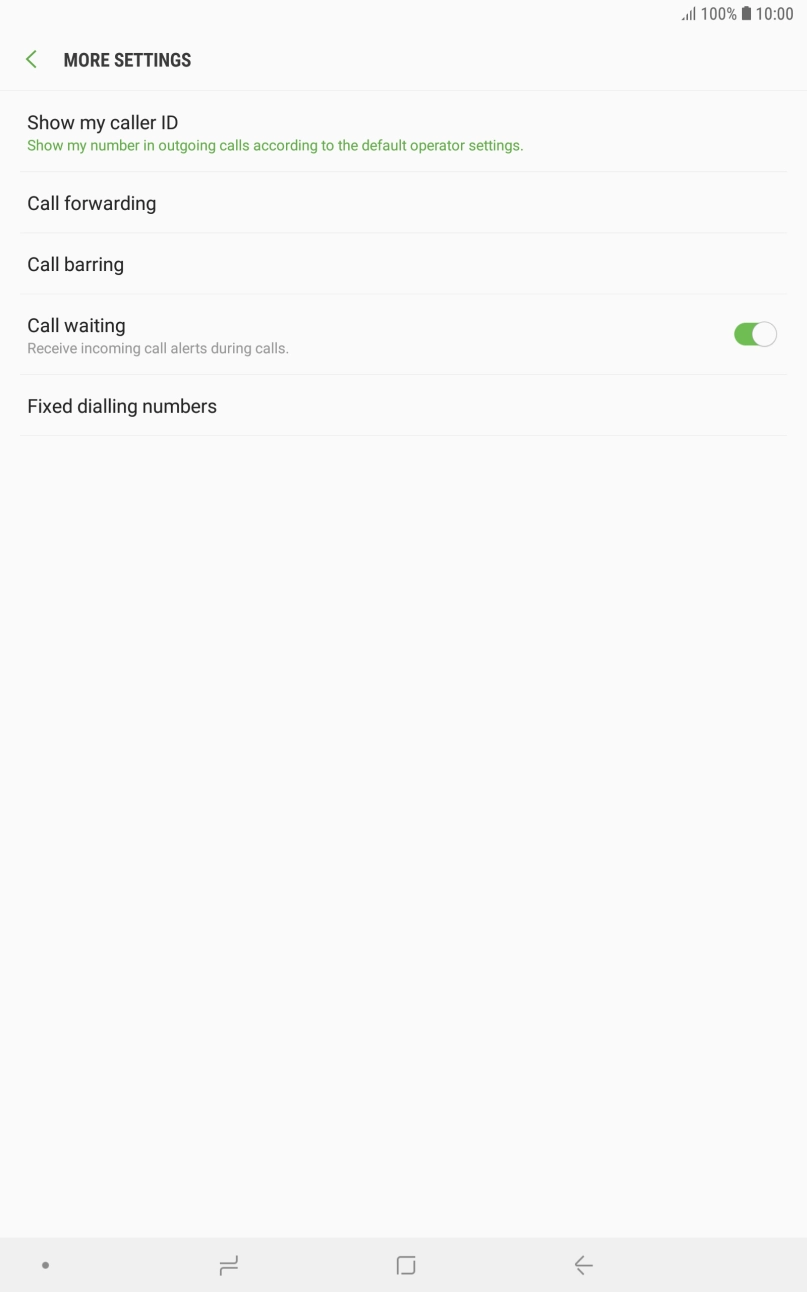Image resolution: width=807 pixels, height=1292 pixels.
Task: Open recent apps from navigation bar
Action: tap(228, 1266)
